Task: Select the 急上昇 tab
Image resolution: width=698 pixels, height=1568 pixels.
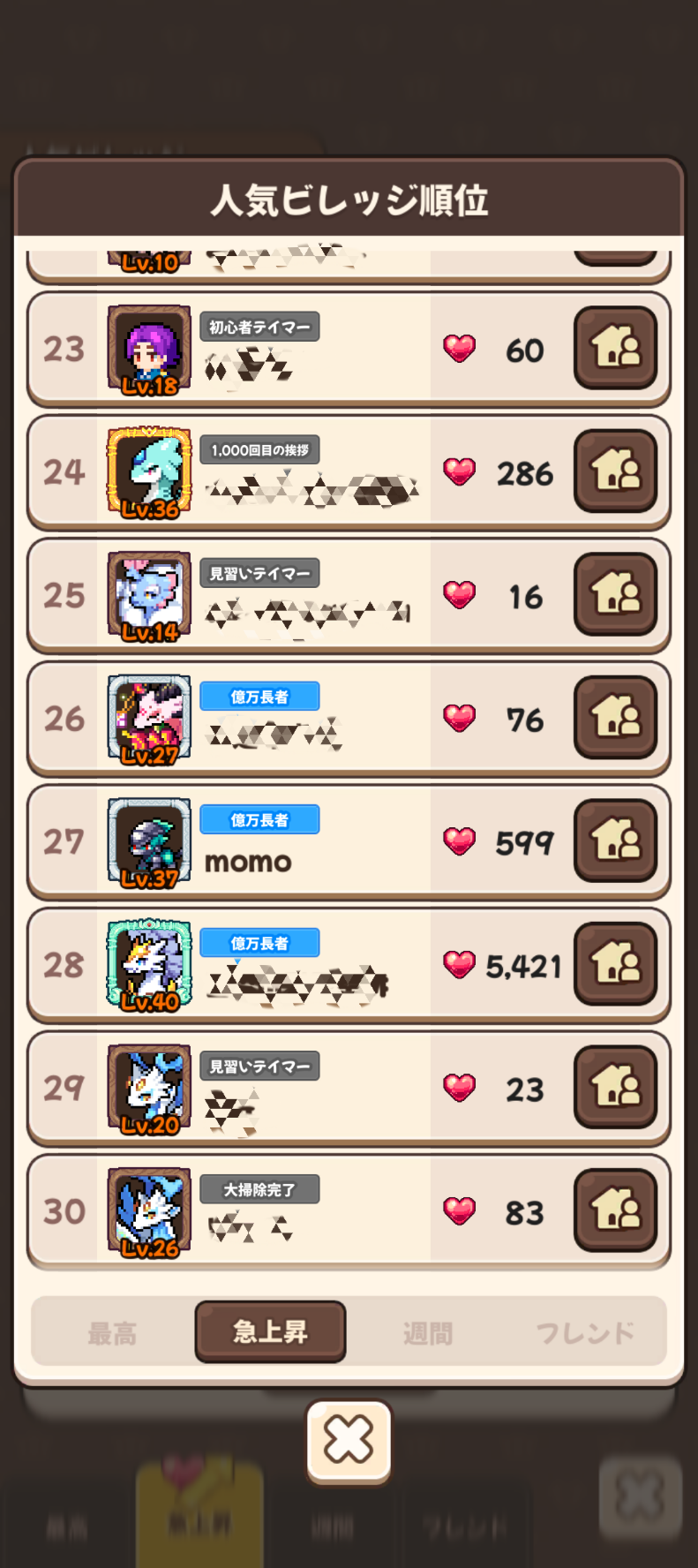Action: click(x=270, y=1331)
